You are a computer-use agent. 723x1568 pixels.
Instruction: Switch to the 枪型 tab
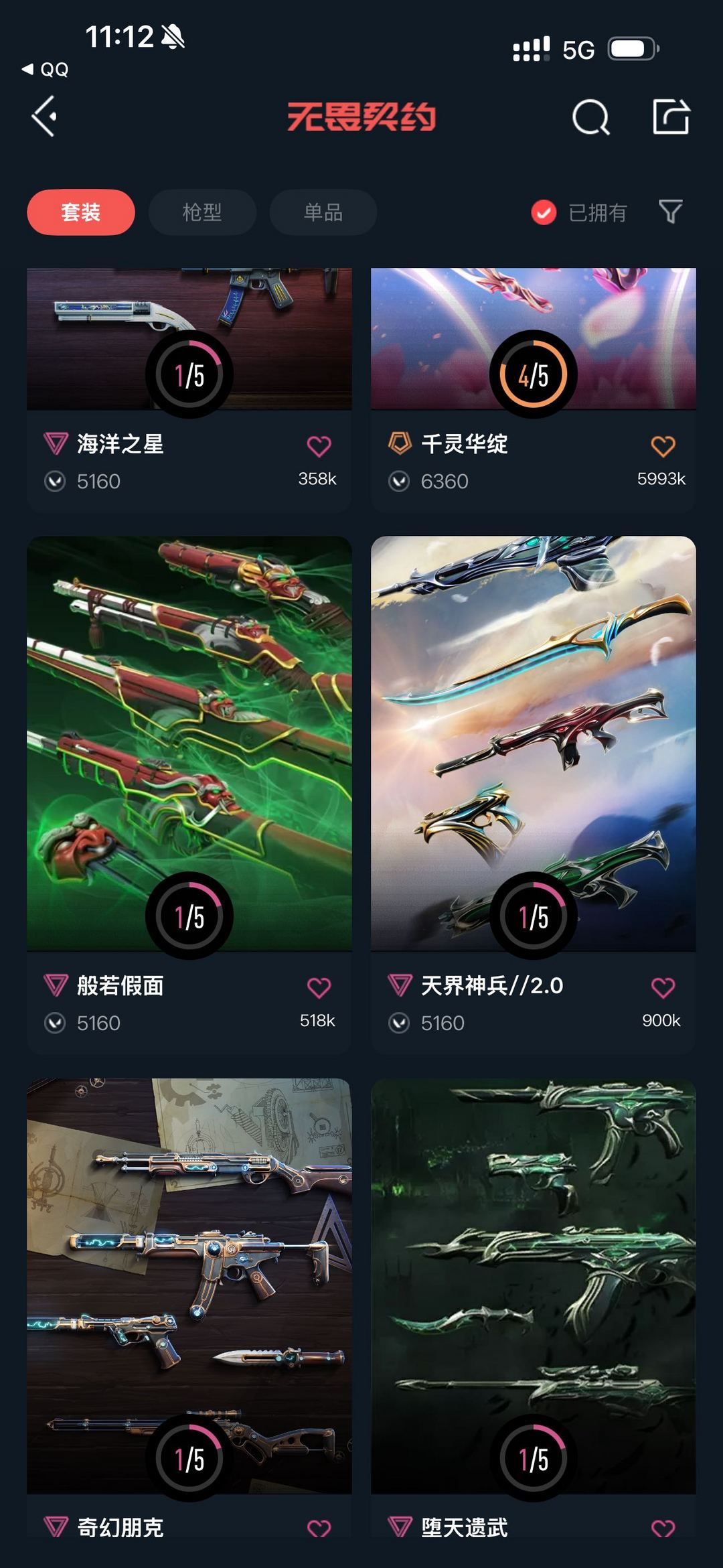202,212
